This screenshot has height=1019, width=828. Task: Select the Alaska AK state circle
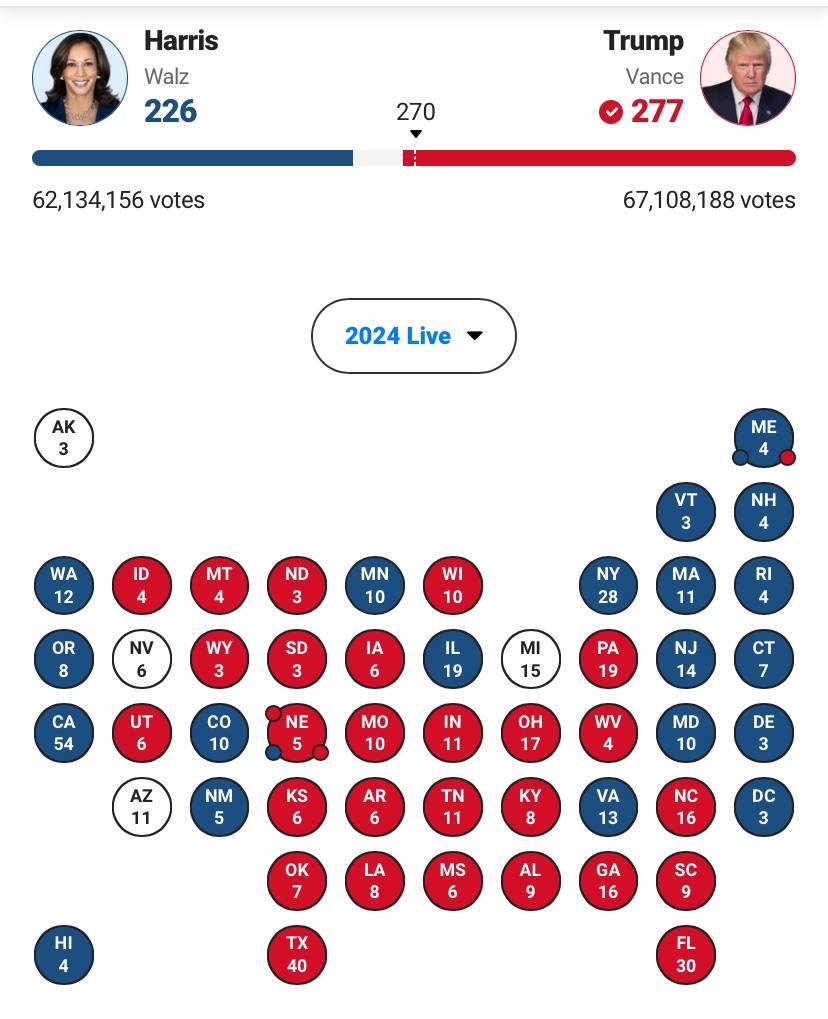(64, 438)
